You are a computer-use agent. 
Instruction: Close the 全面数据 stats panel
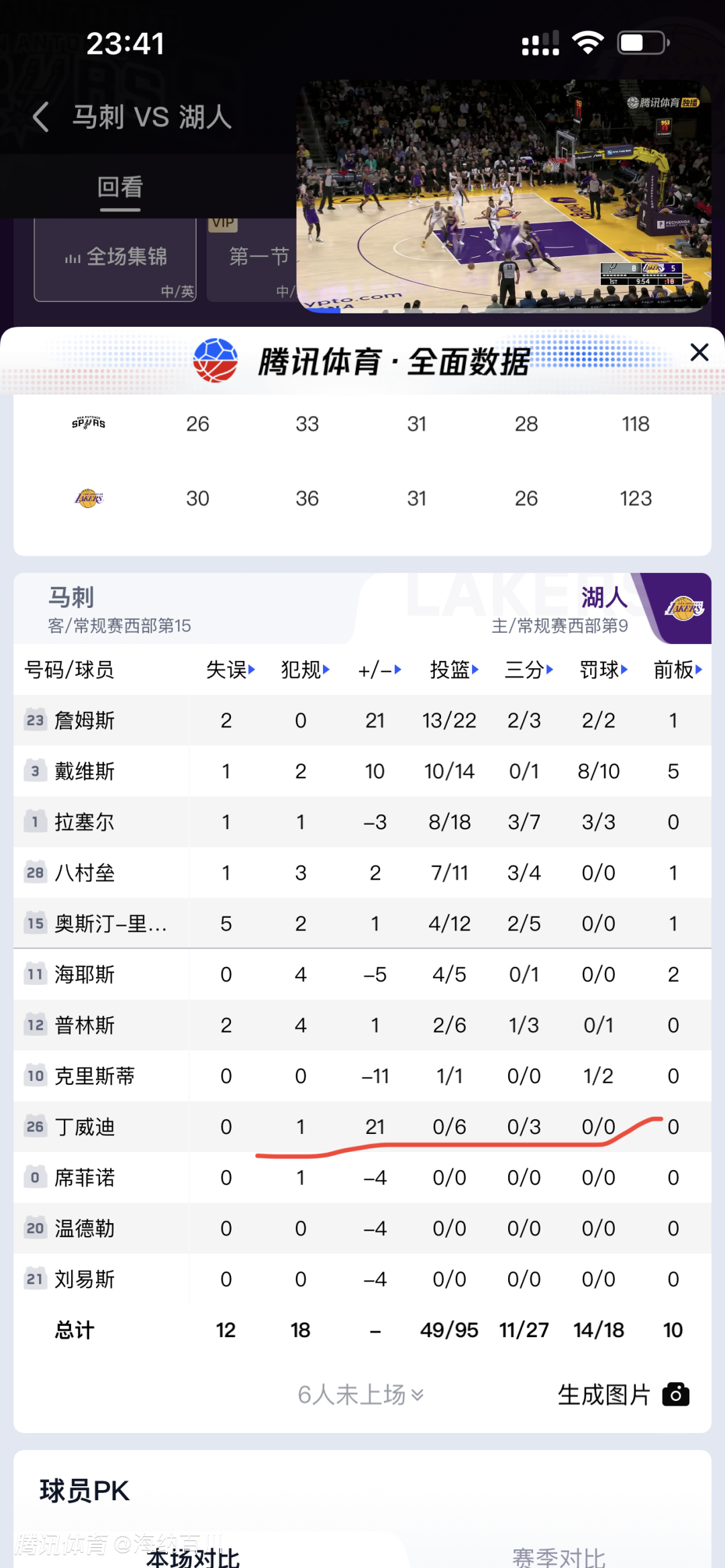(x=699, y=352)
